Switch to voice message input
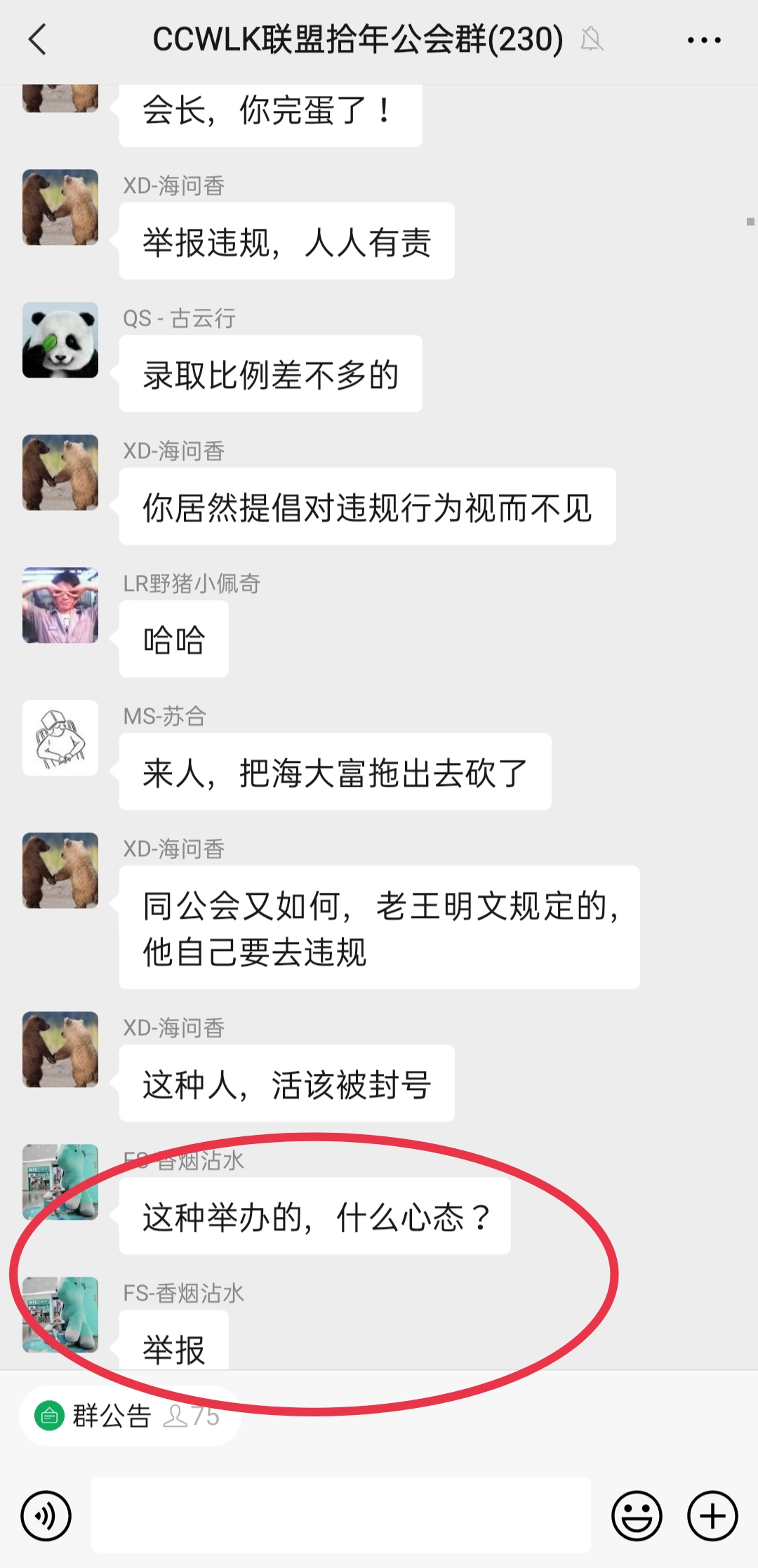Screen dimensions: 758x1568 click(x=46, y=1516)
